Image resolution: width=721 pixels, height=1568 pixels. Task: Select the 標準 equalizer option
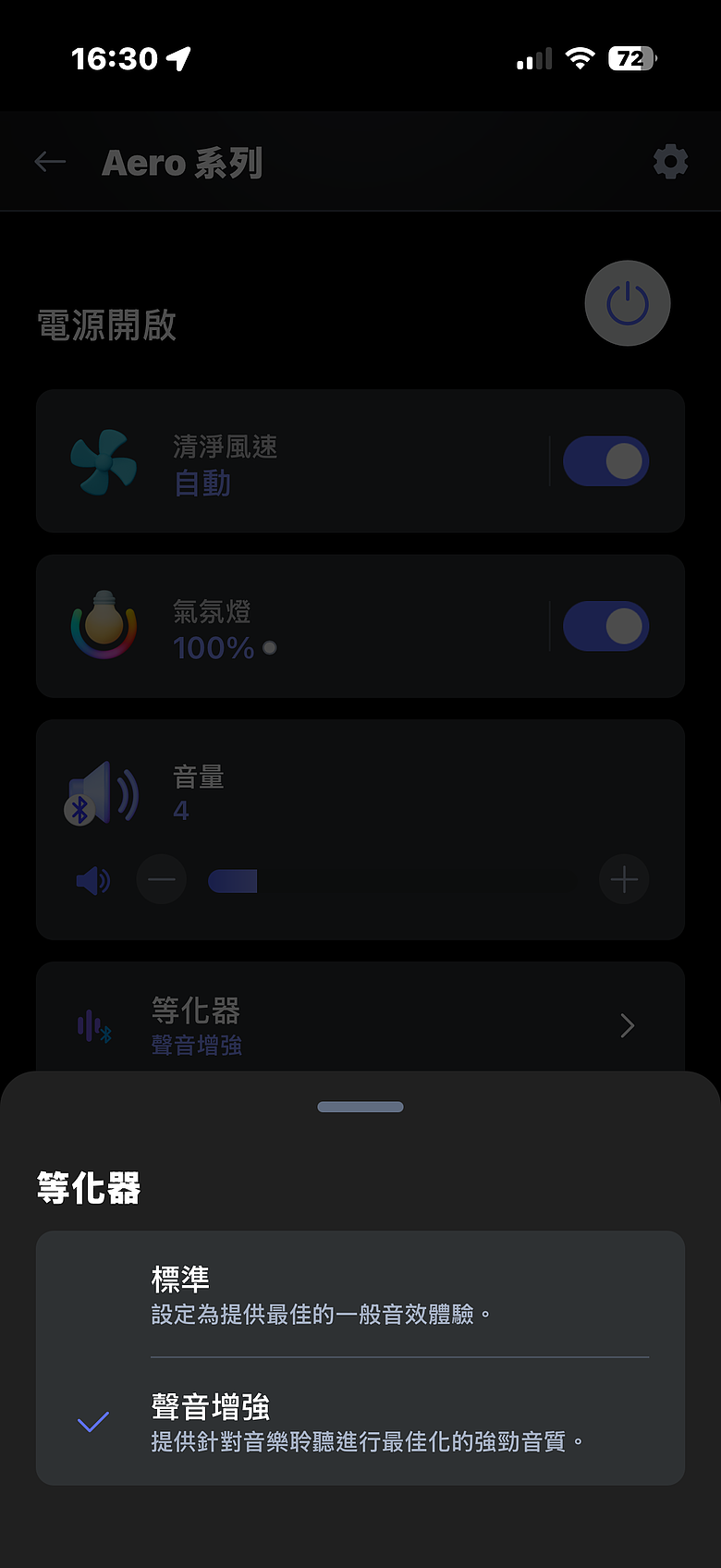[360, 1294]
